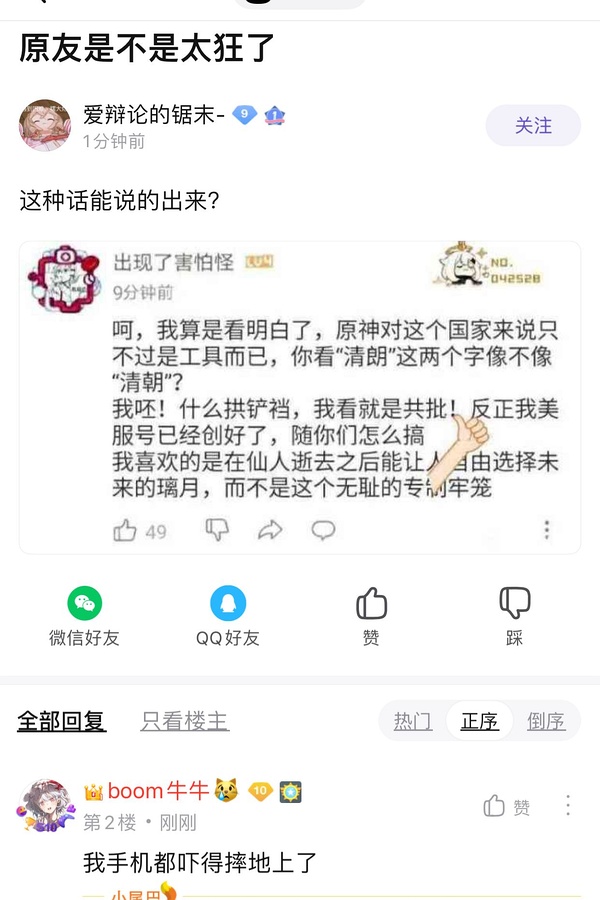The width and height of the screenshot is (600, 900).
Task: Open overflow menu on boom牛牛's reply
Action: pyautogui.click(x=568, y=805)
